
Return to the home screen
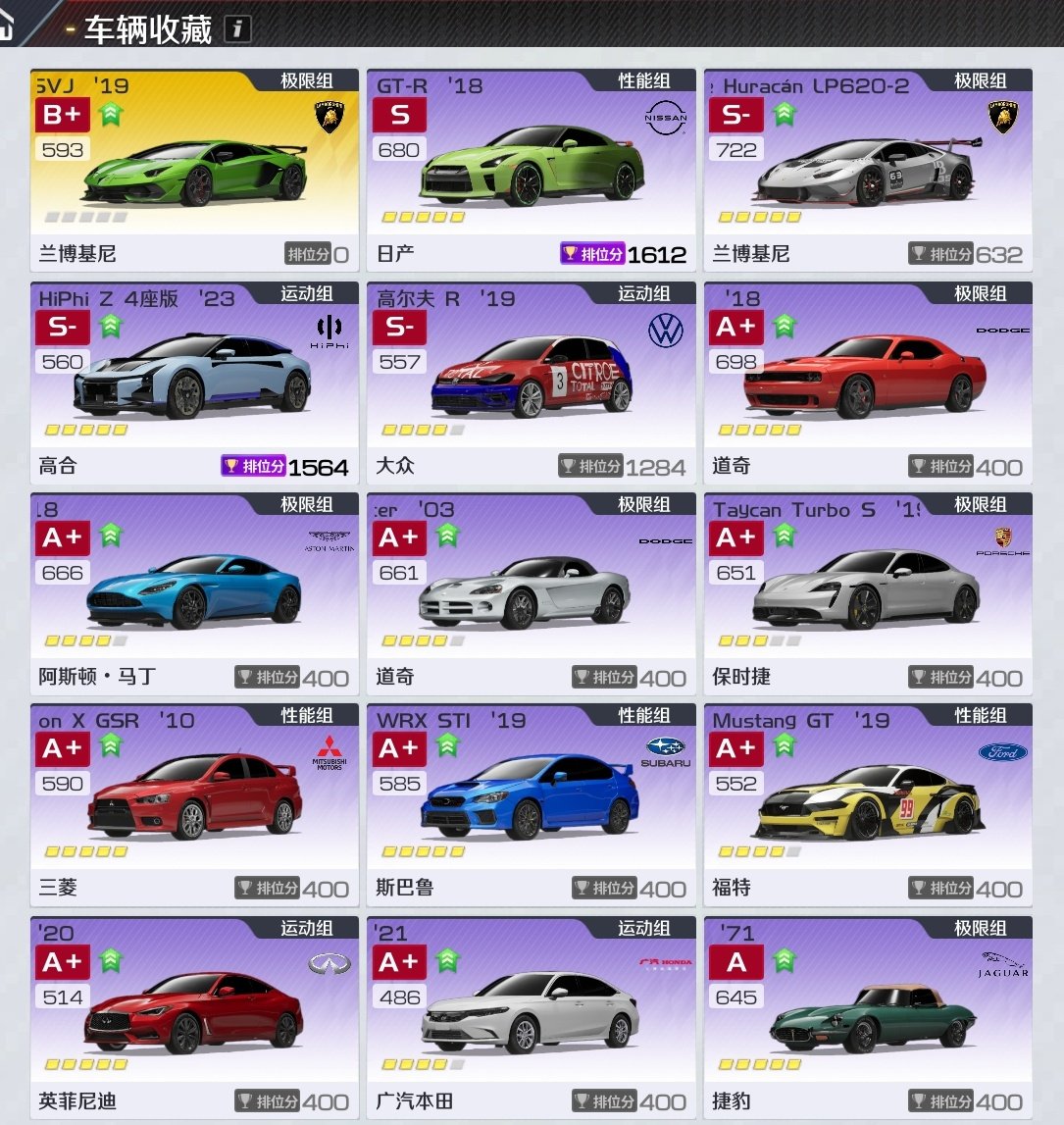point(8,26)
